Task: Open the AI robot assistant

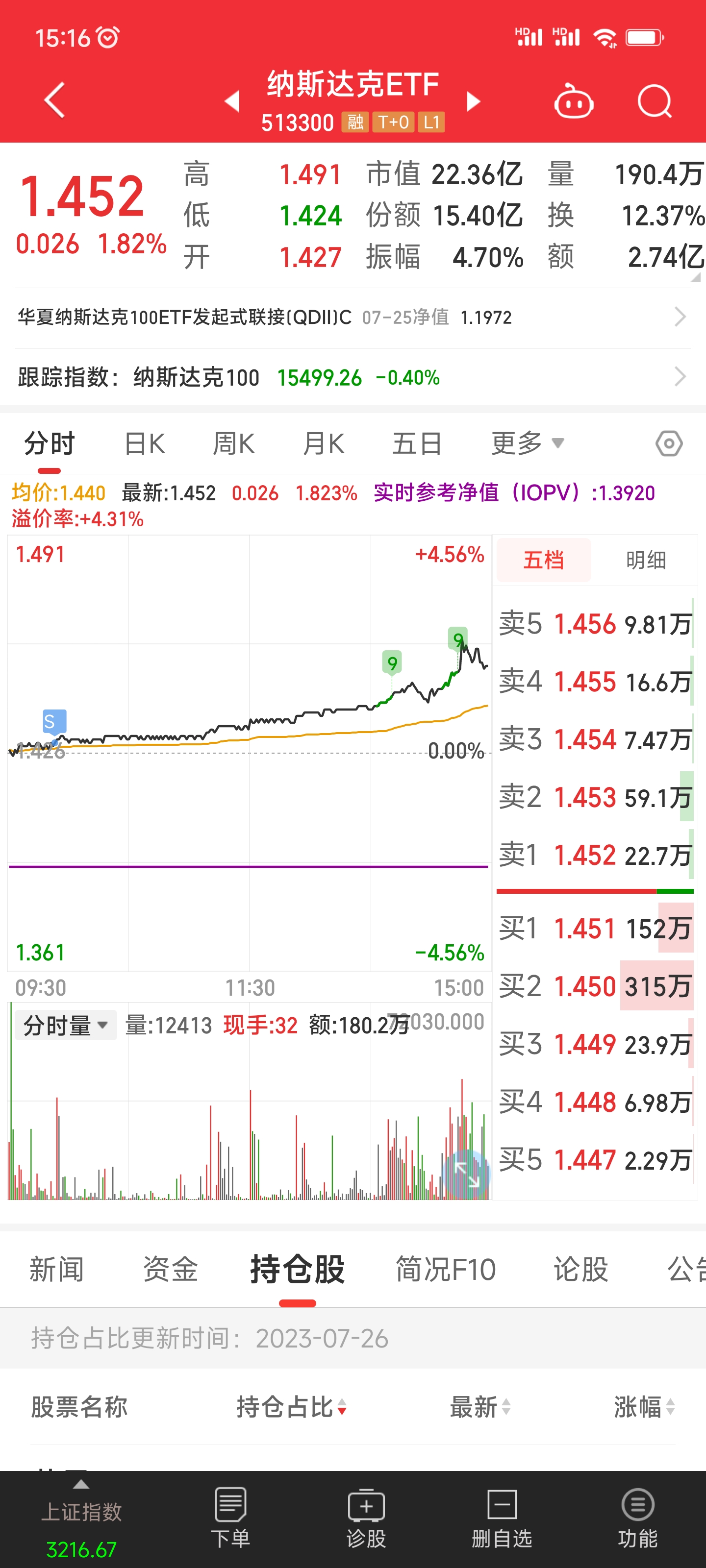Action: click(573, 101)
